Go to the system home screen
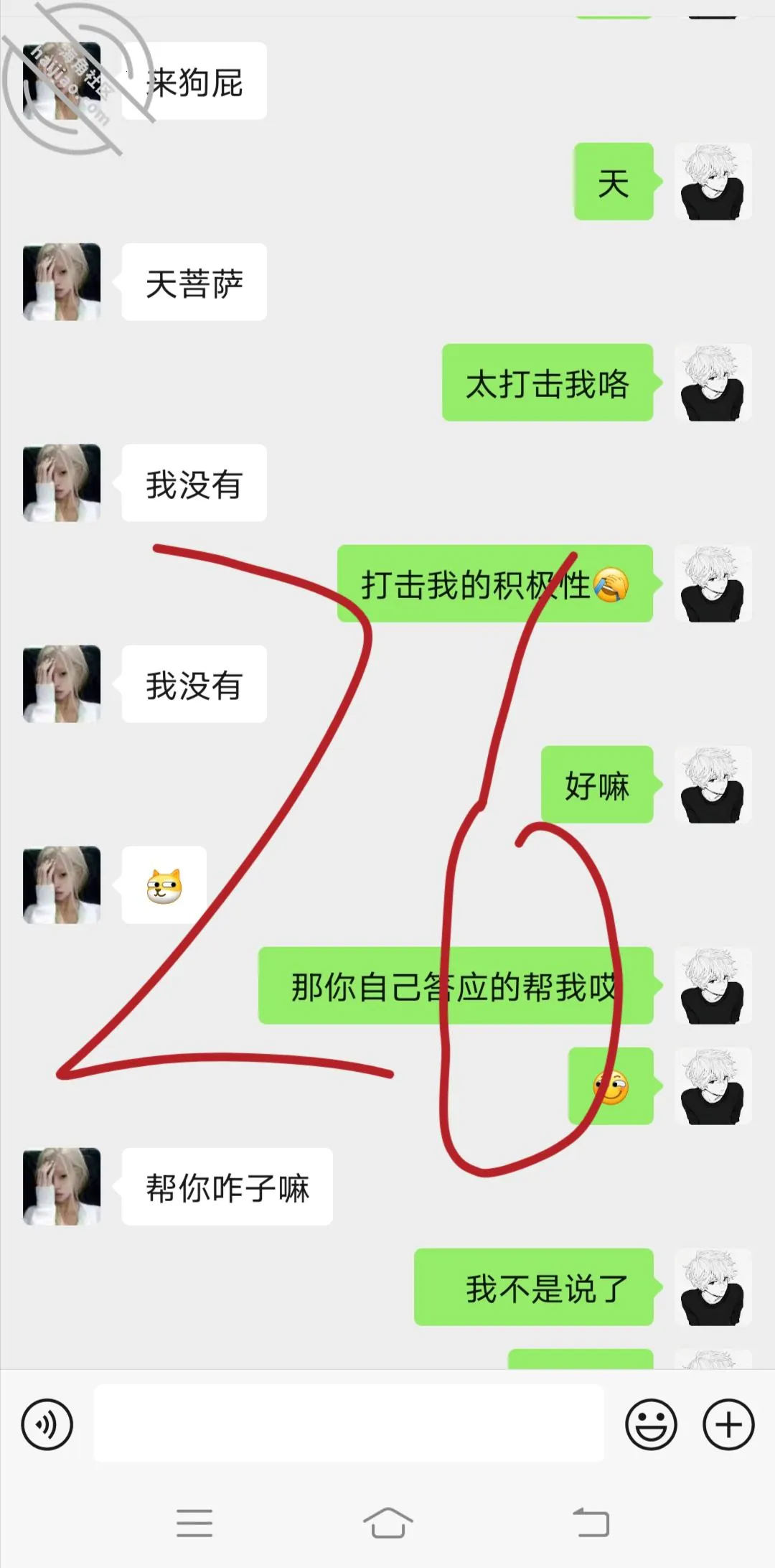Screen dimensions: 775x1568 click(387, 1522)
